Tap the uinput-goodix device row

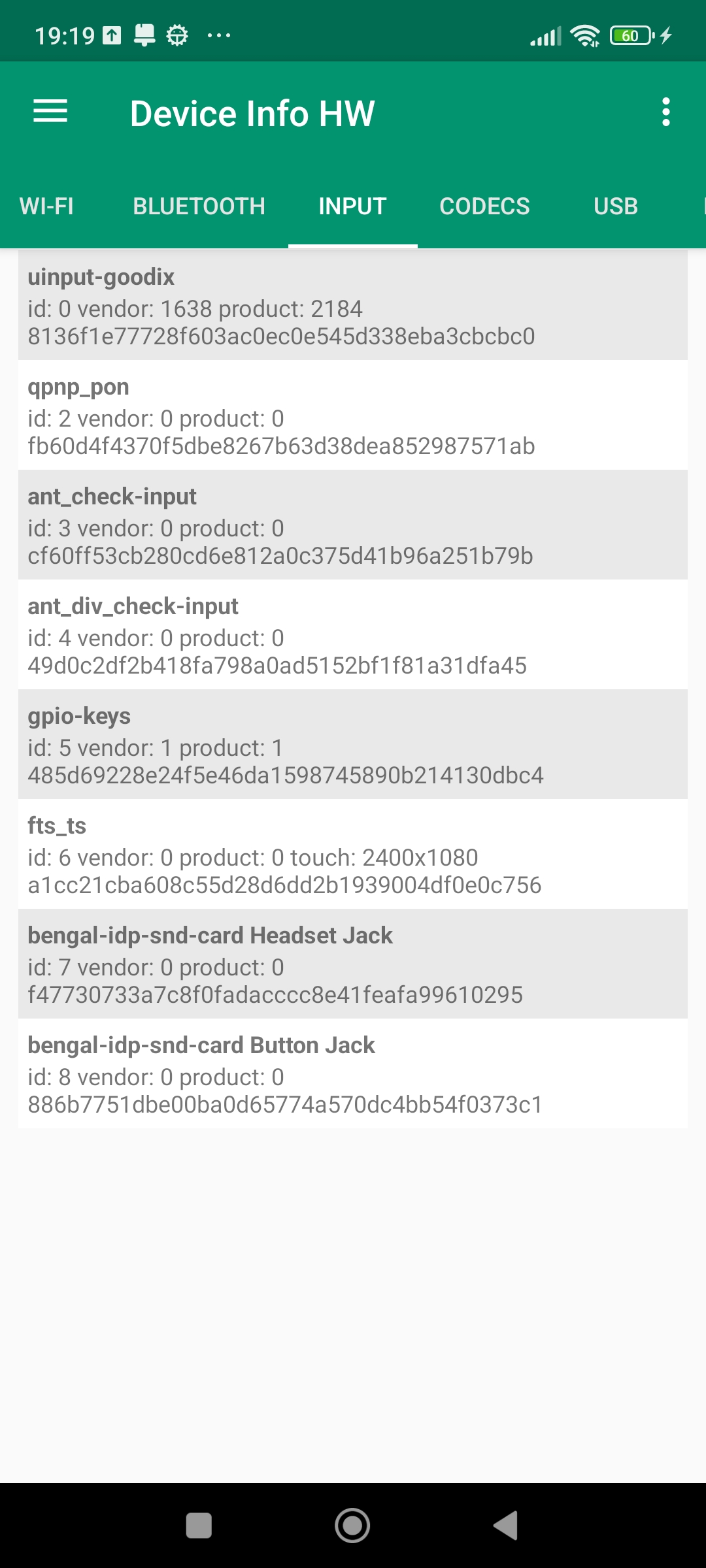[x=353, y=305]
